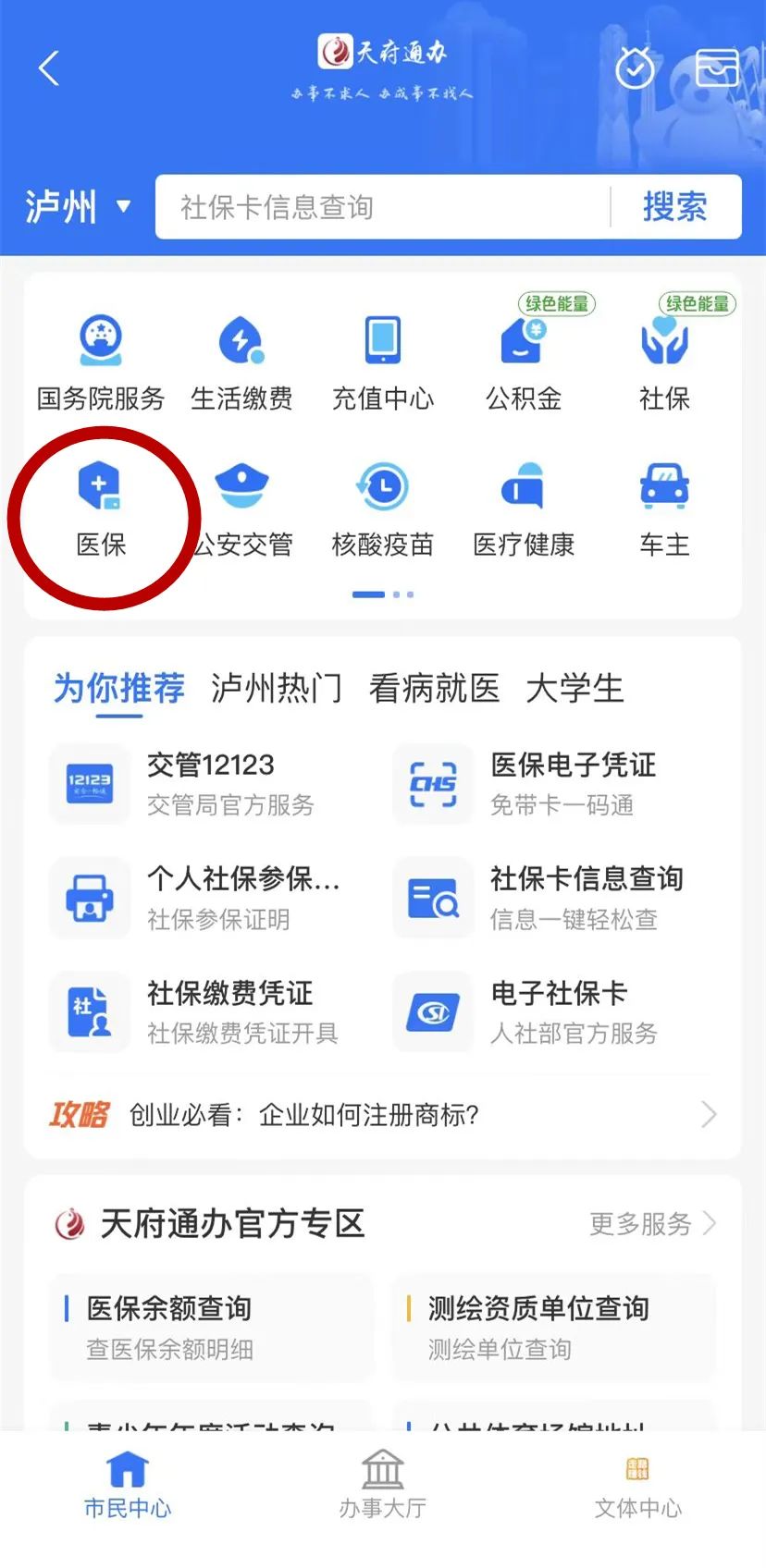
Task: Open the circled 医保 (medical insurance) service
Action: tap(101, 504)
